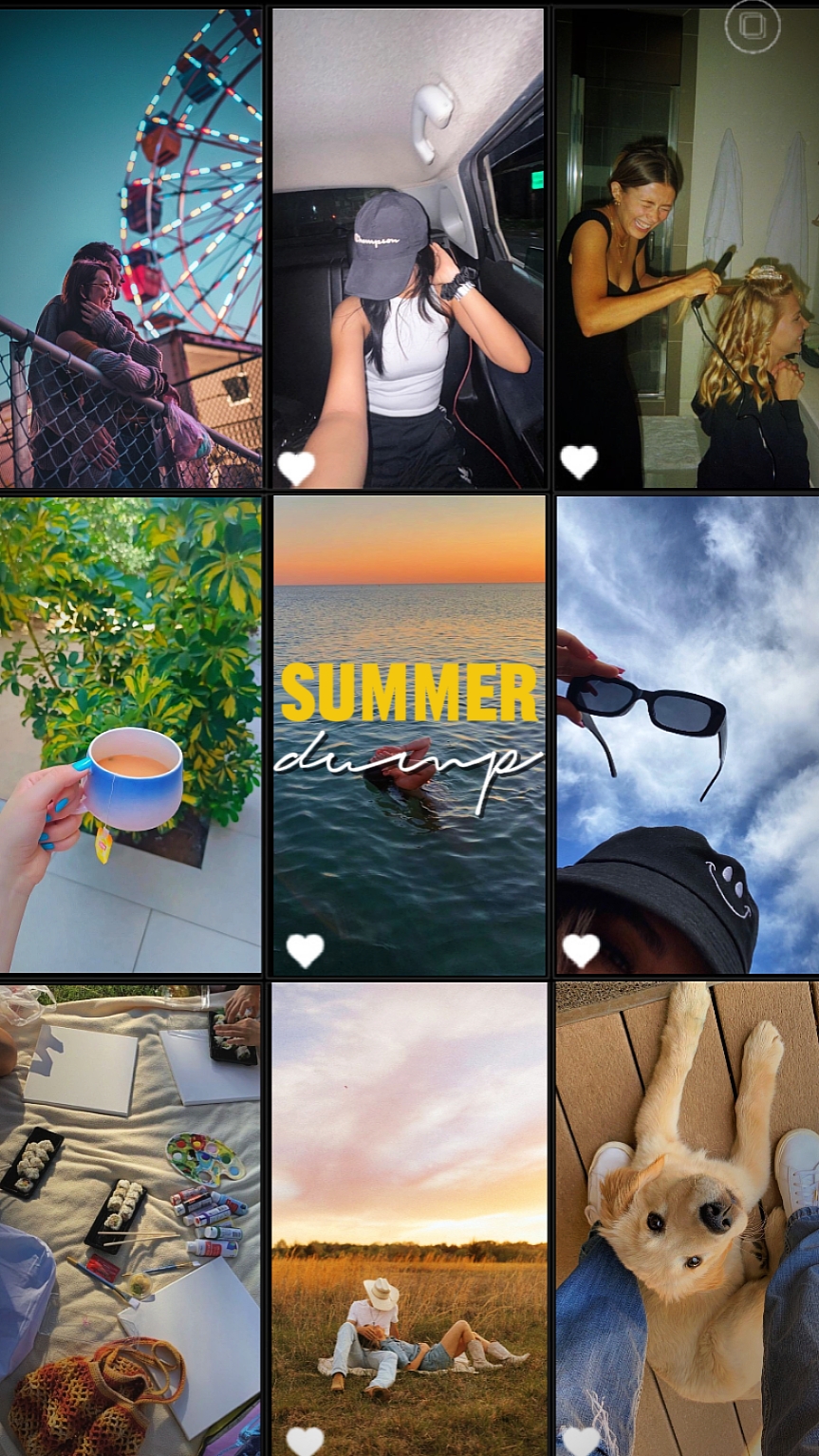Image resolution: width=819 pixels, height=1456 pixels.
Task: Open the golden retriever puppy photo
Action: click(687, 1220)
